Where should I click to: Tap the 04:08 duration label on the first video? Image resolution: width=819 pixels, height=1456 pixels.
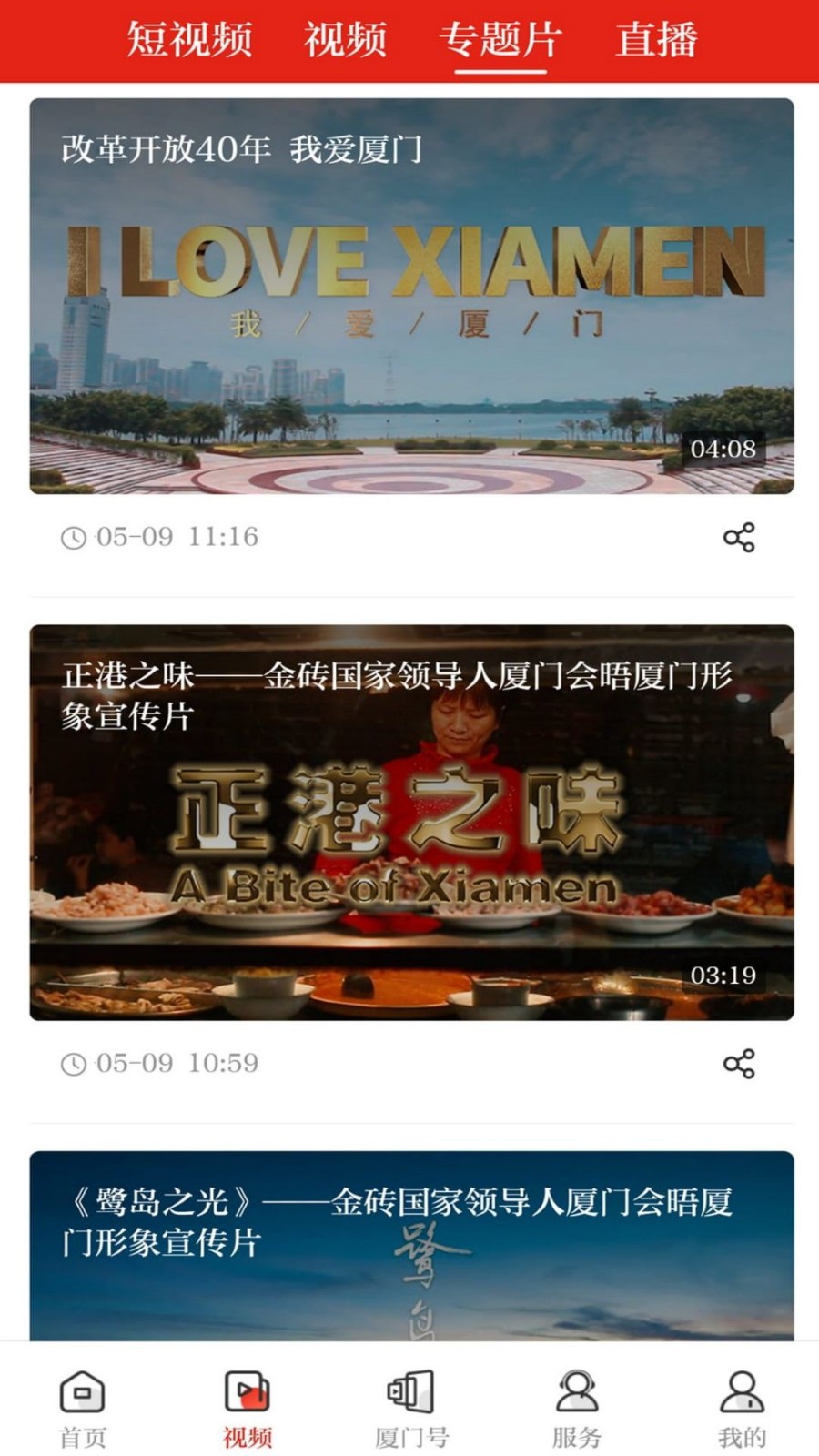click(x=725, y=448)
